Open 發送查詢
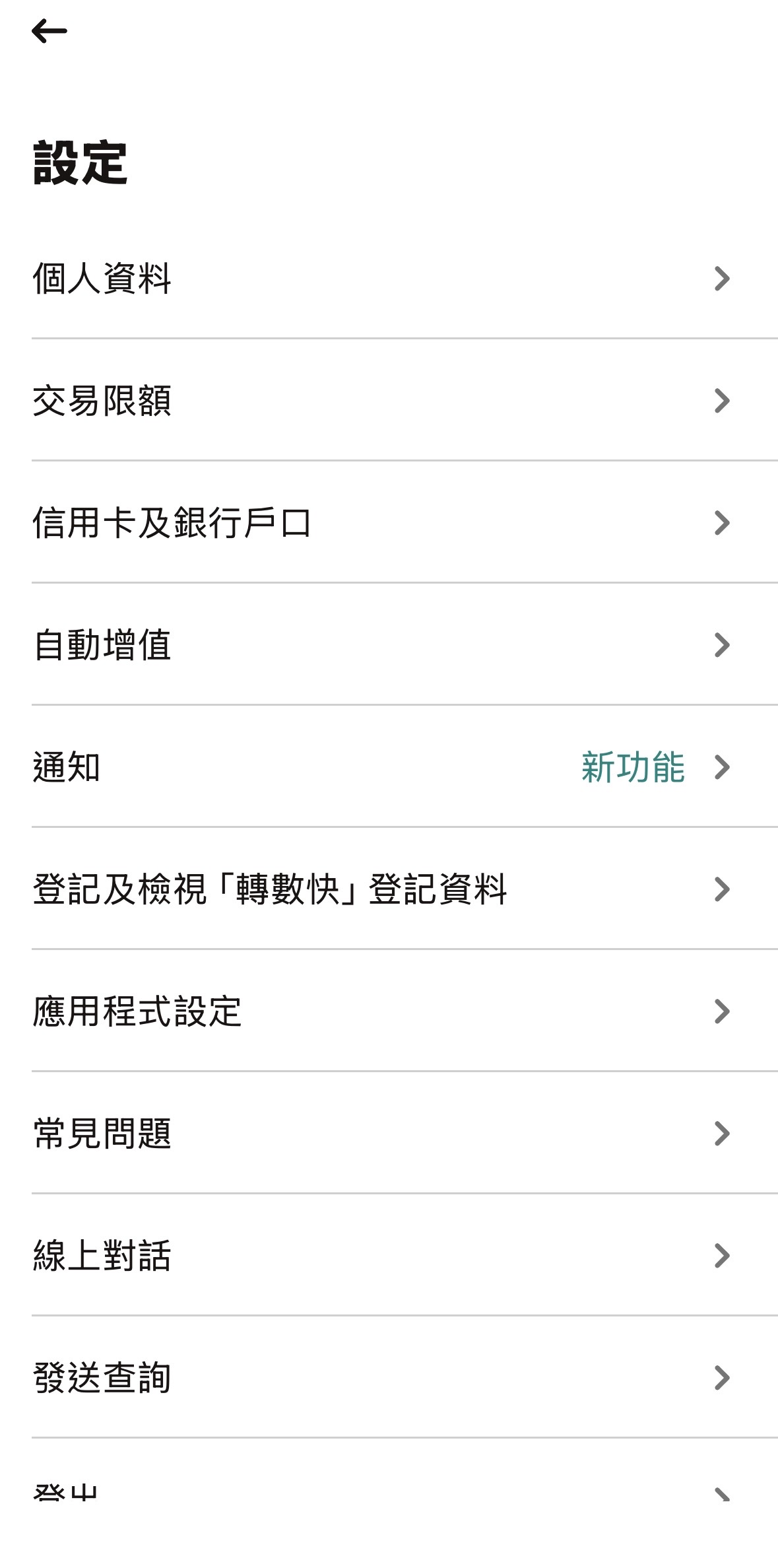The width and height of the screenshot is (778, 1568). [389, 1378]
